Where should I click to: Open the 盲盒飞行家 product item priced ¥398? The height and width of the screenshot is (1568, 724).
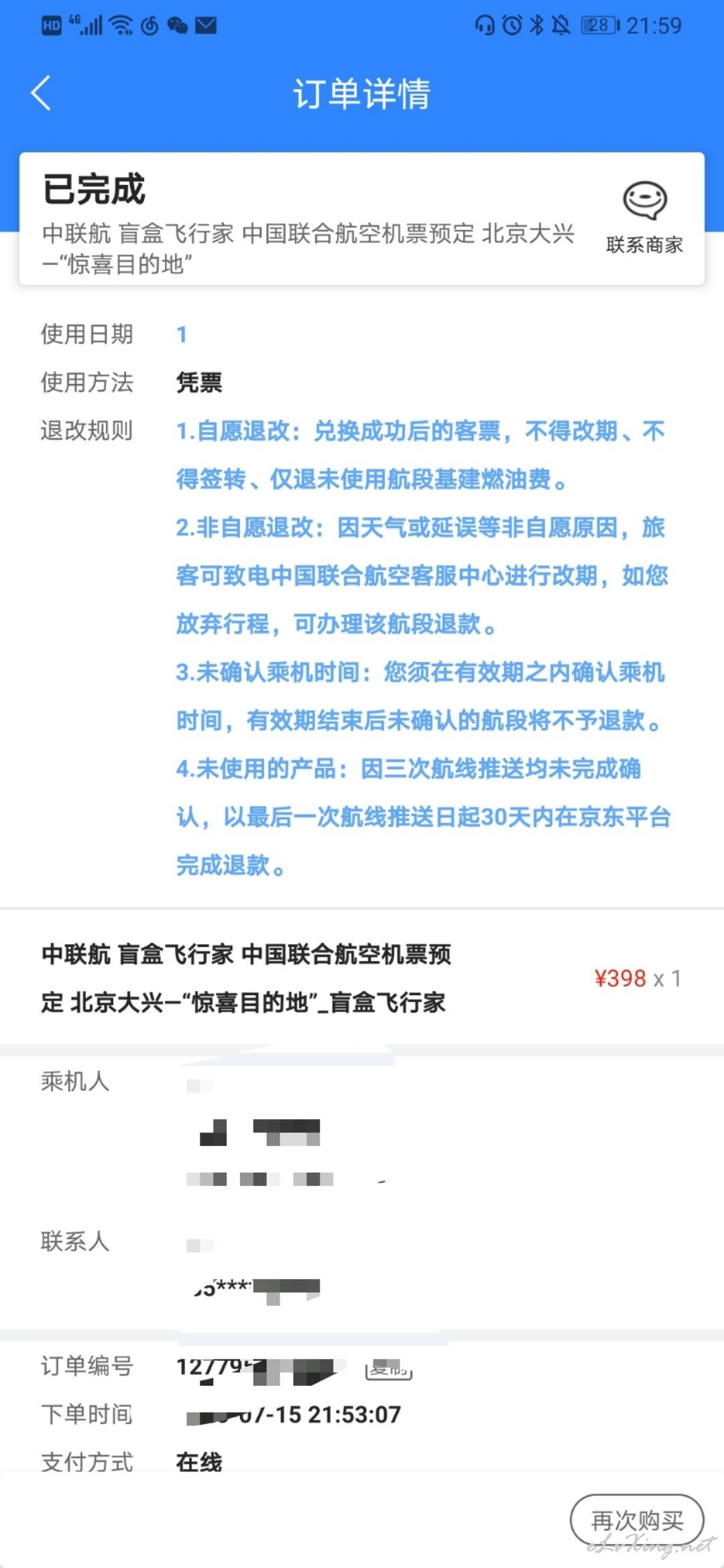point(362,978)
